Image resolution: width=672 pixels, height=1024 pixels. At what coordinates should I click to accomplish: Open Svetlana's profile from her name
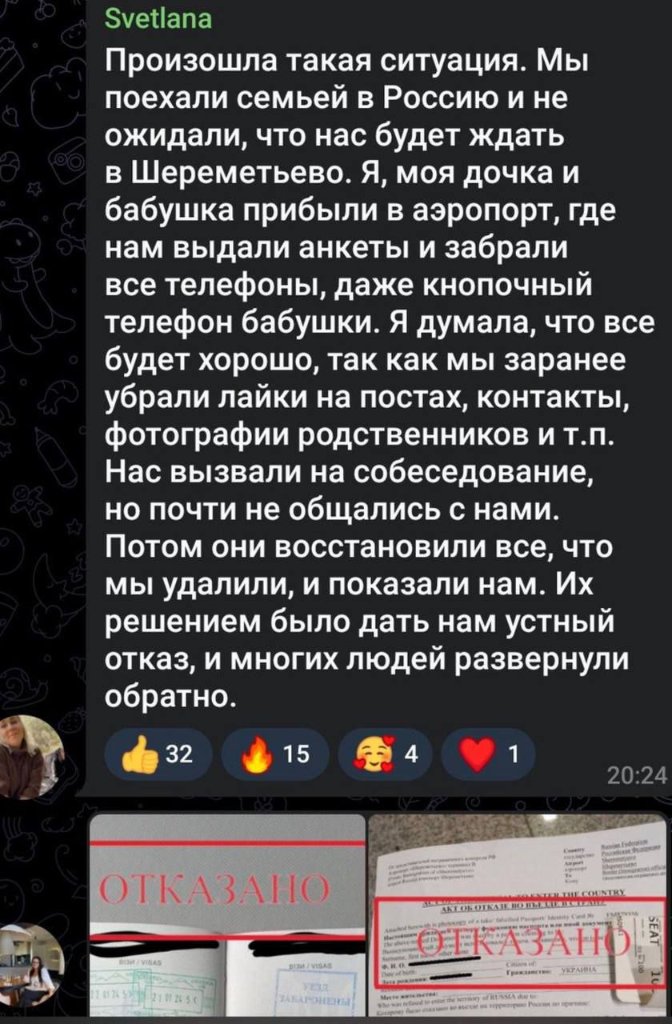158,20
